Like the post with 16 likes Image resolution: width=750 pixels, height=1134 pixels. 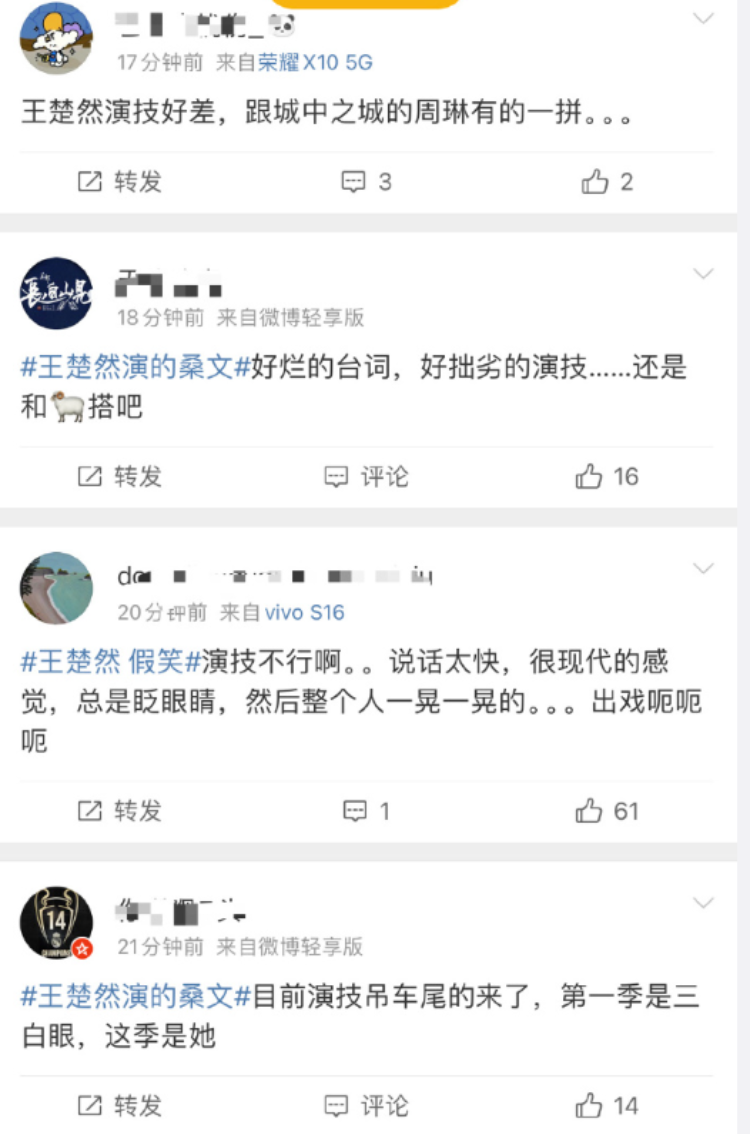click(607, 477)
